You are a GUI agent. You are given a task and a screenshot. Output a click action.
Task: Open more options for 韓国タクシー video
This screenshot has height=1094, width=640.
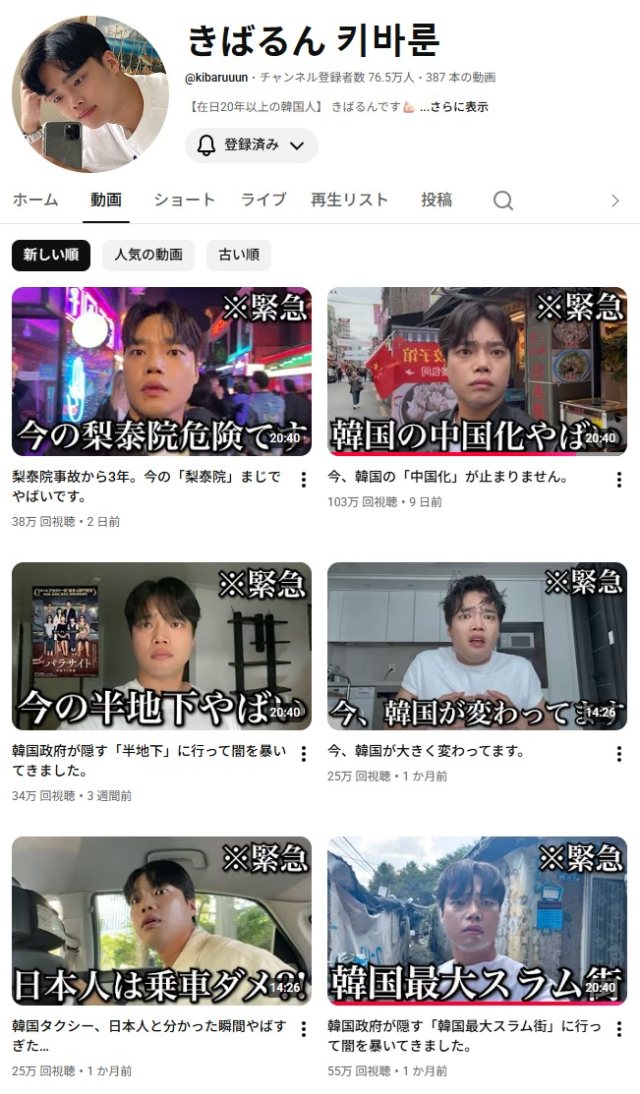[x=304, y=1029]
